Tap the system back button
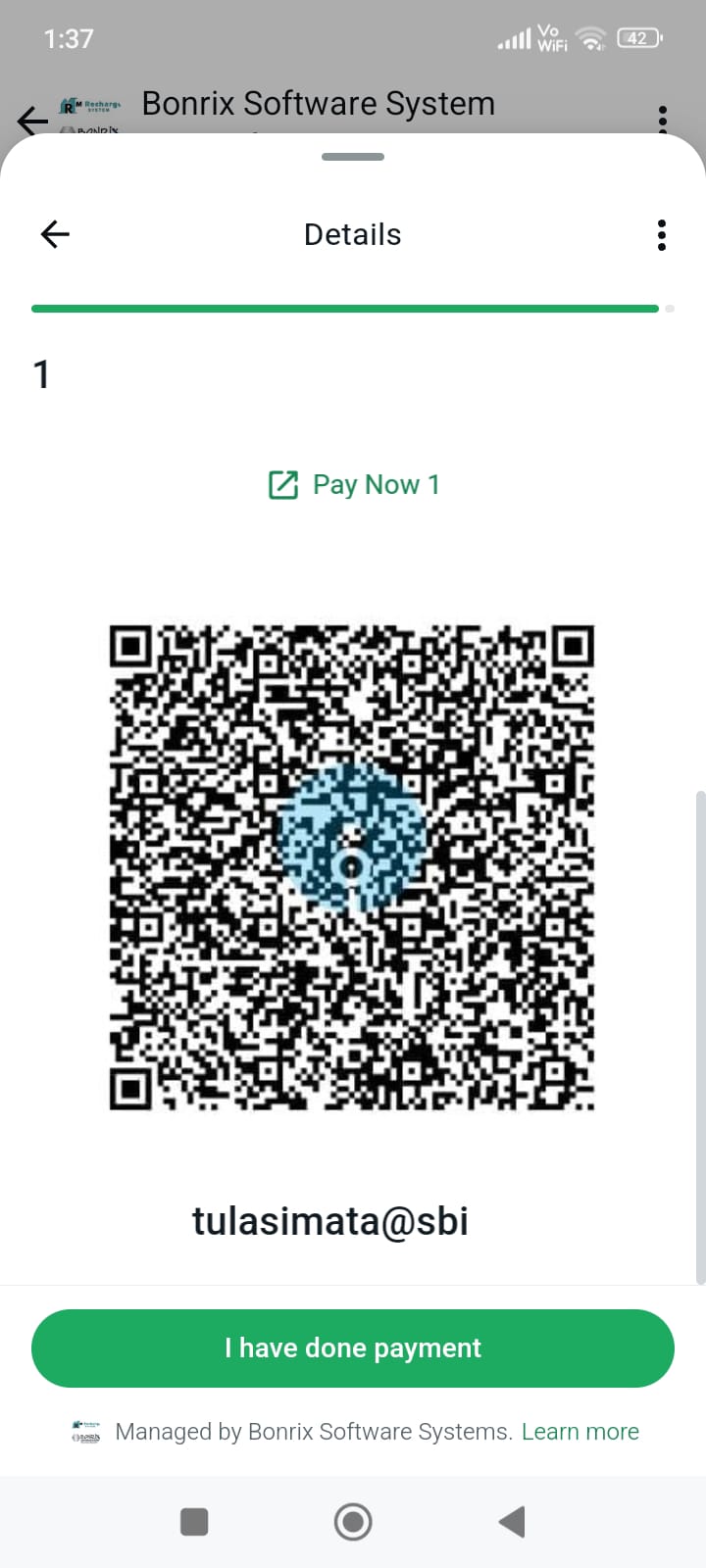This screenshot has width=706, height=1568. tap(512, 1522)
